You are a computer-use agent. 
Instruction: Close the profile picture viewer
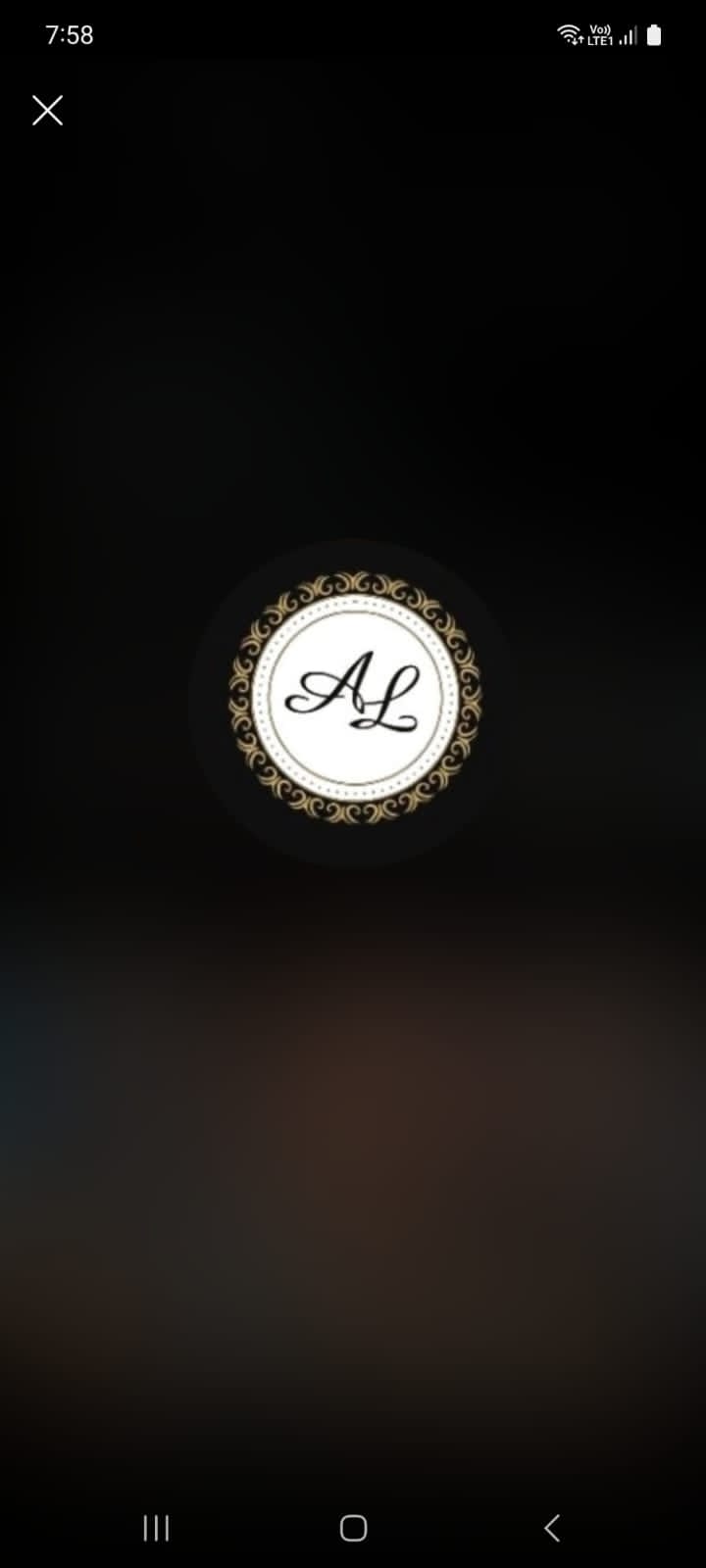pyautogui.click(x=47, y=111)
